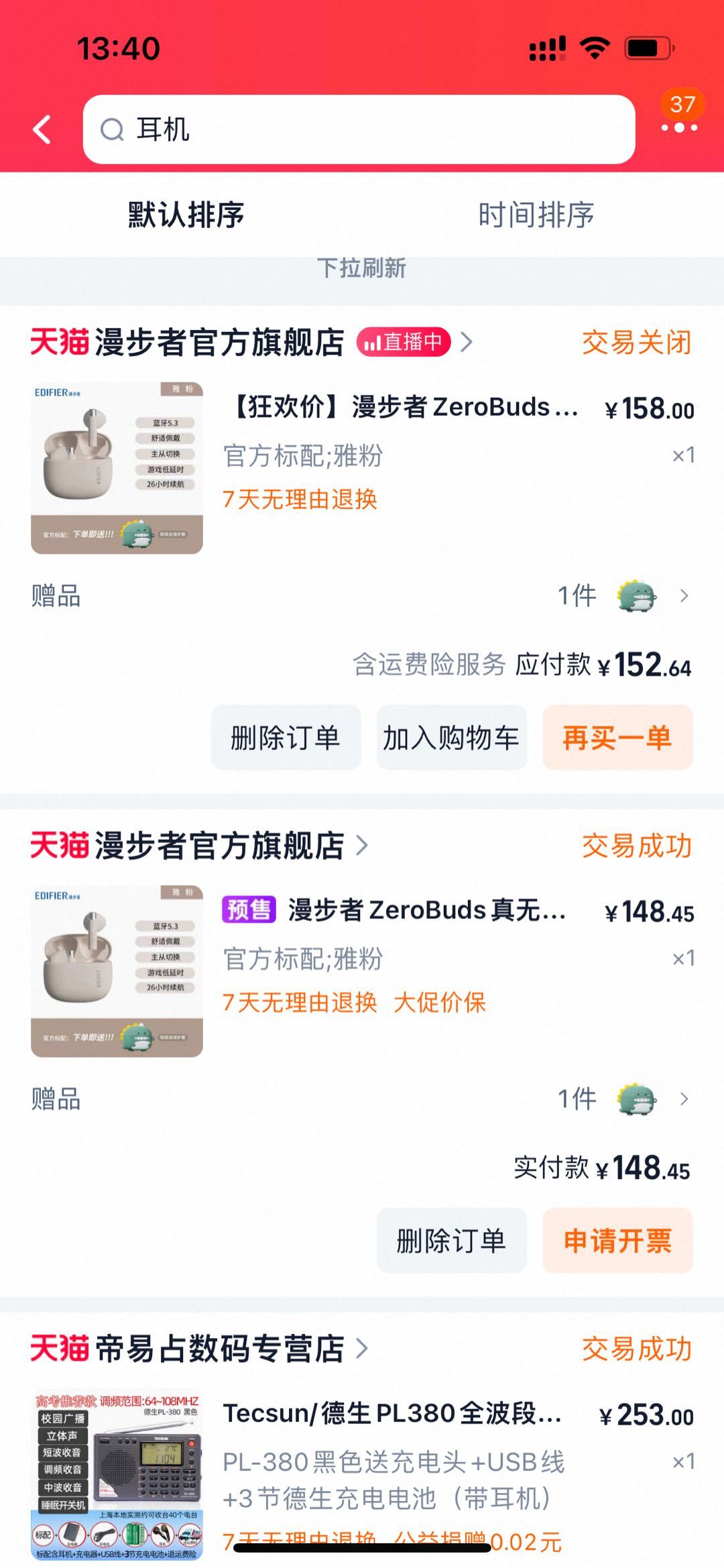Tap 加入购物车 button
Screen dimensions: 724x1568
[451, 737]
